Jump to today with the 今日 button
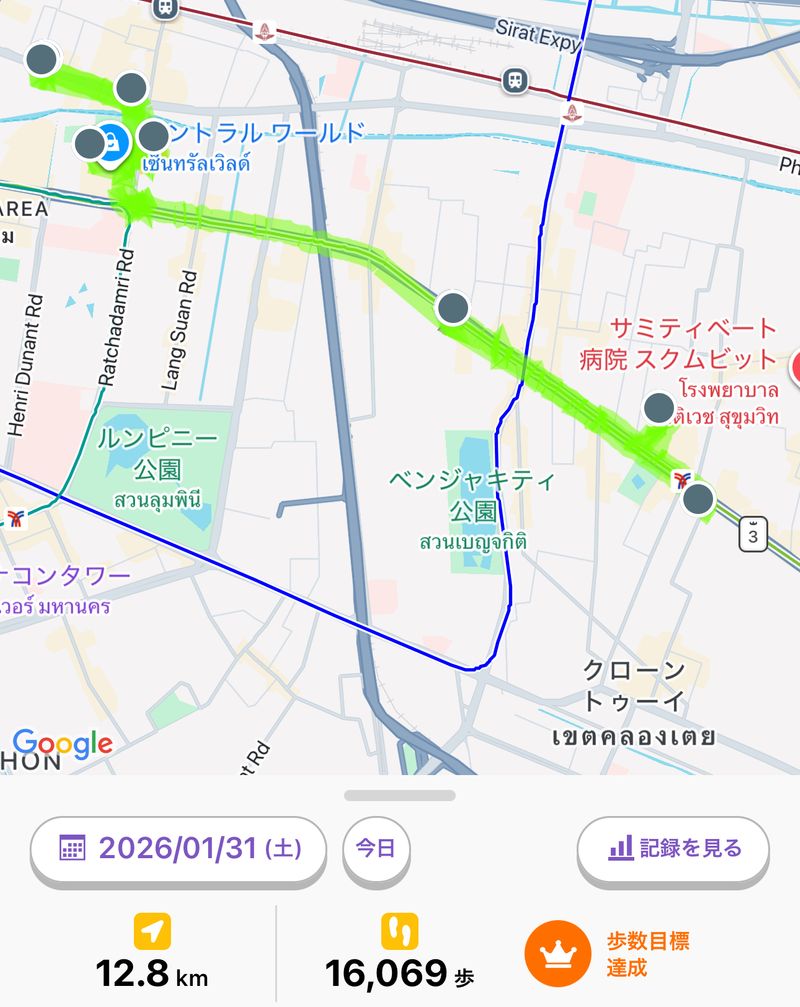Image resolution: width=800 pixels, height=1007 pixels. pos(376,849)
